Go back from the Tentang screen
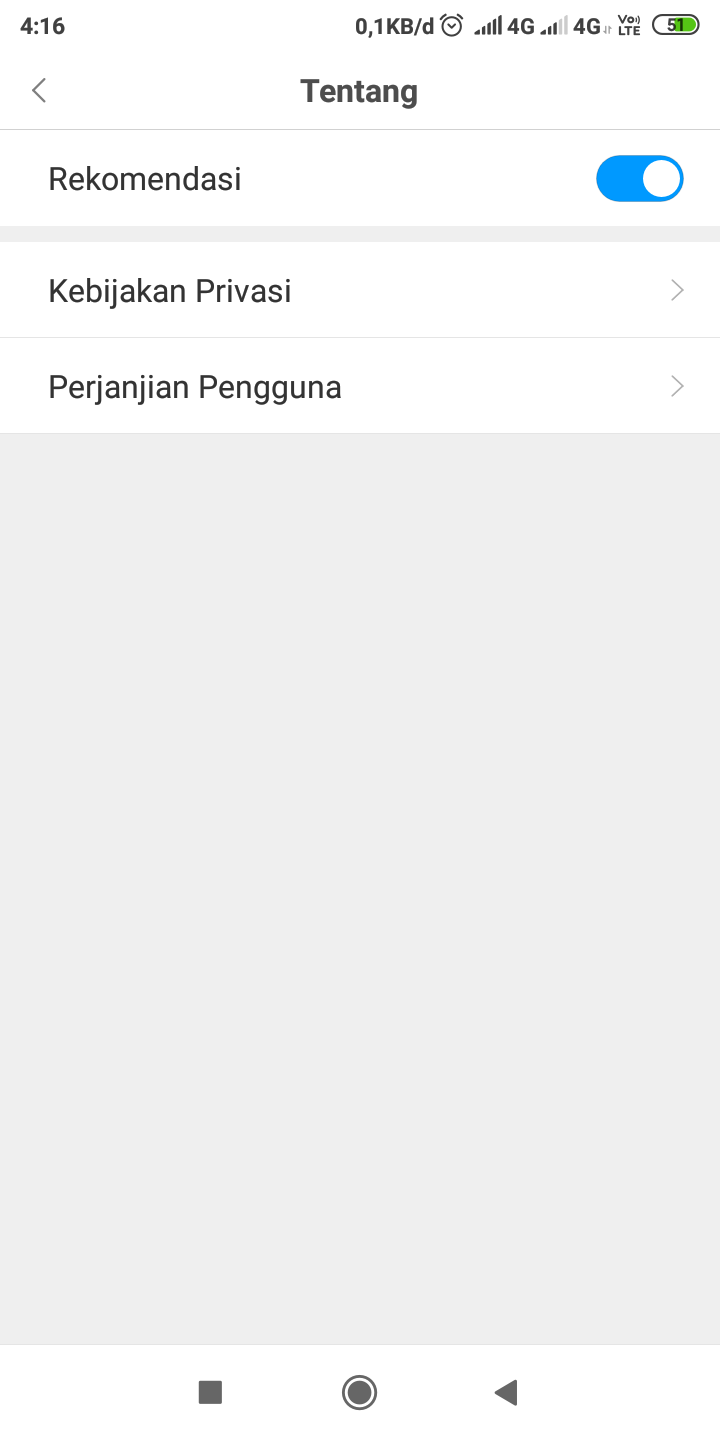This screenshot has width=720, height=1440. pyautogui.click(x=39, y=91)
